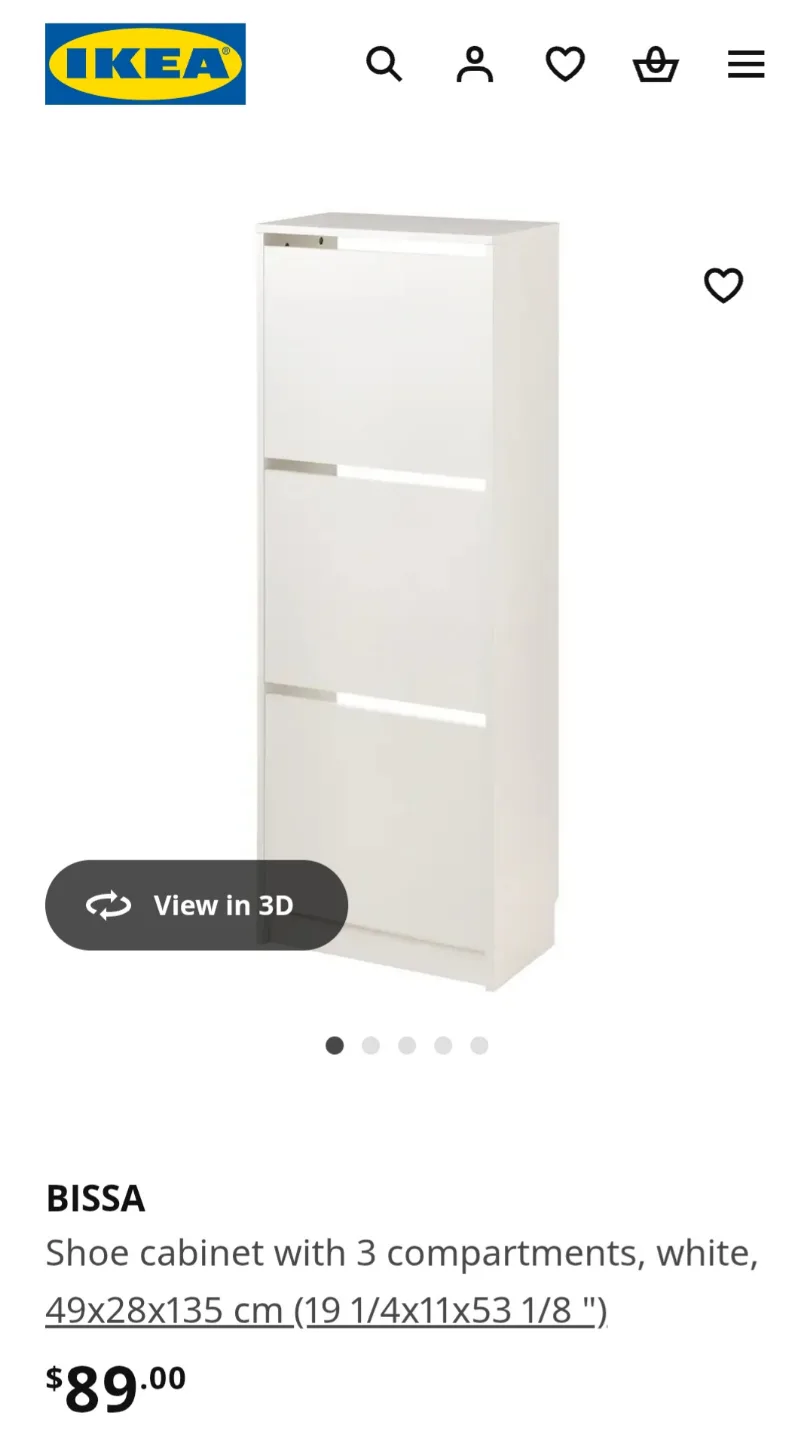Image resolution: width=810 pixels, height=1440 pixels.
Task: Reveal search input by tapping magnifier
Action: (385, 64)
